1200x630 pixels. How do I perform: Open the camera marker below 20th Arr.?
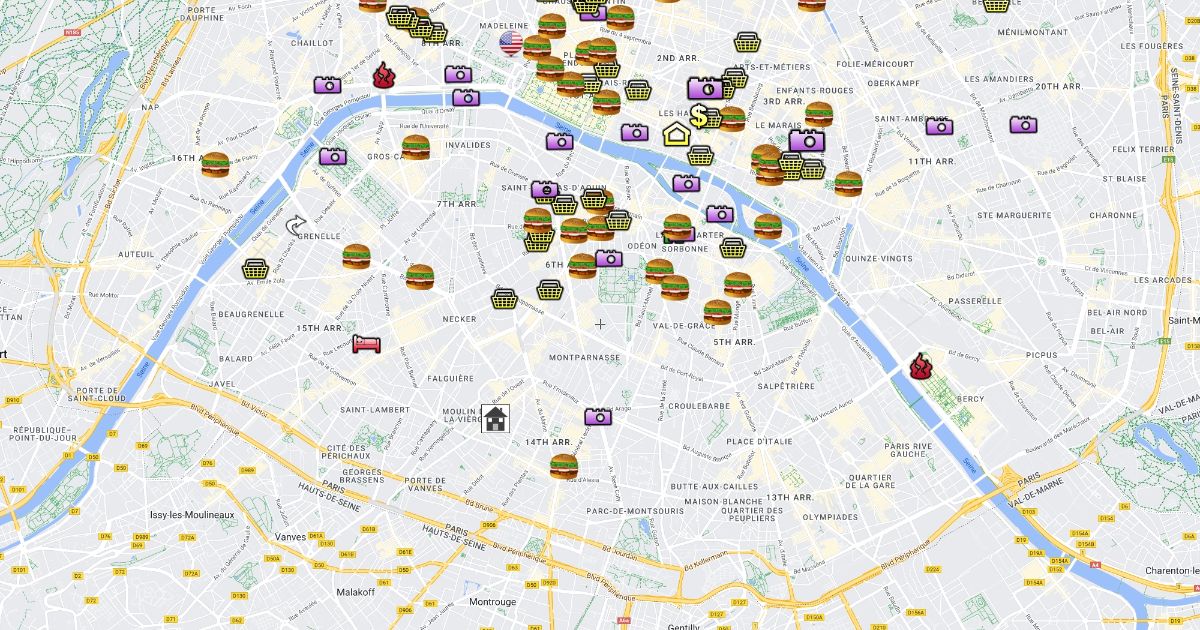click(1023, 125)
